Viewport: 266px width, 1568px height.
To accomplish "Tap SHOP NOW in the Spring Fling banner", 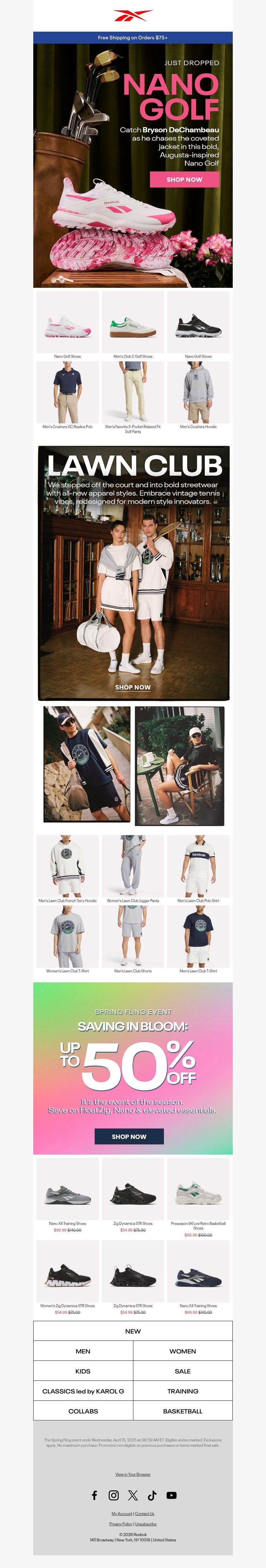I will [129, 1136].
